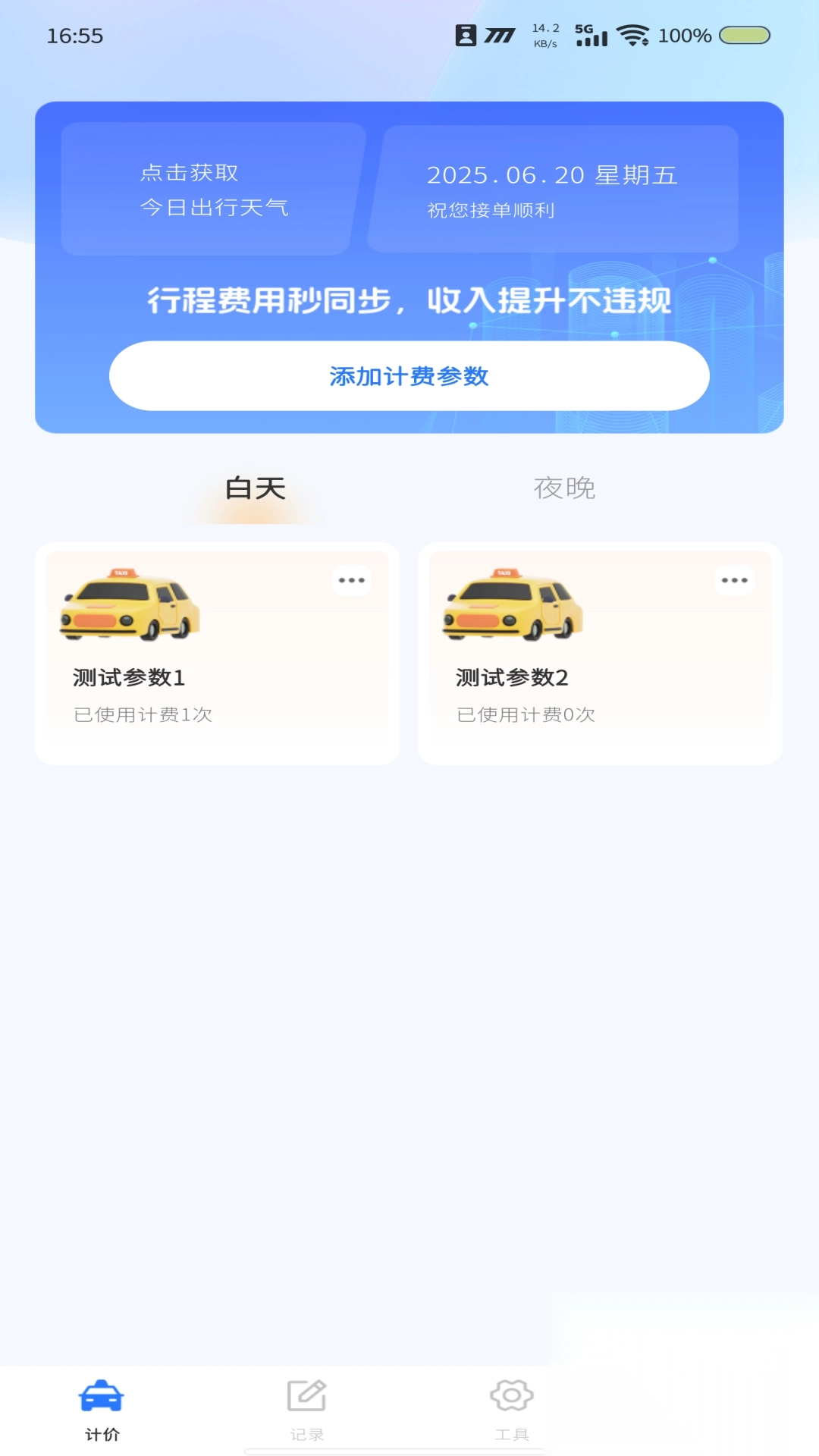Click the 已使用计费0次 usage counter

[525, 714]
